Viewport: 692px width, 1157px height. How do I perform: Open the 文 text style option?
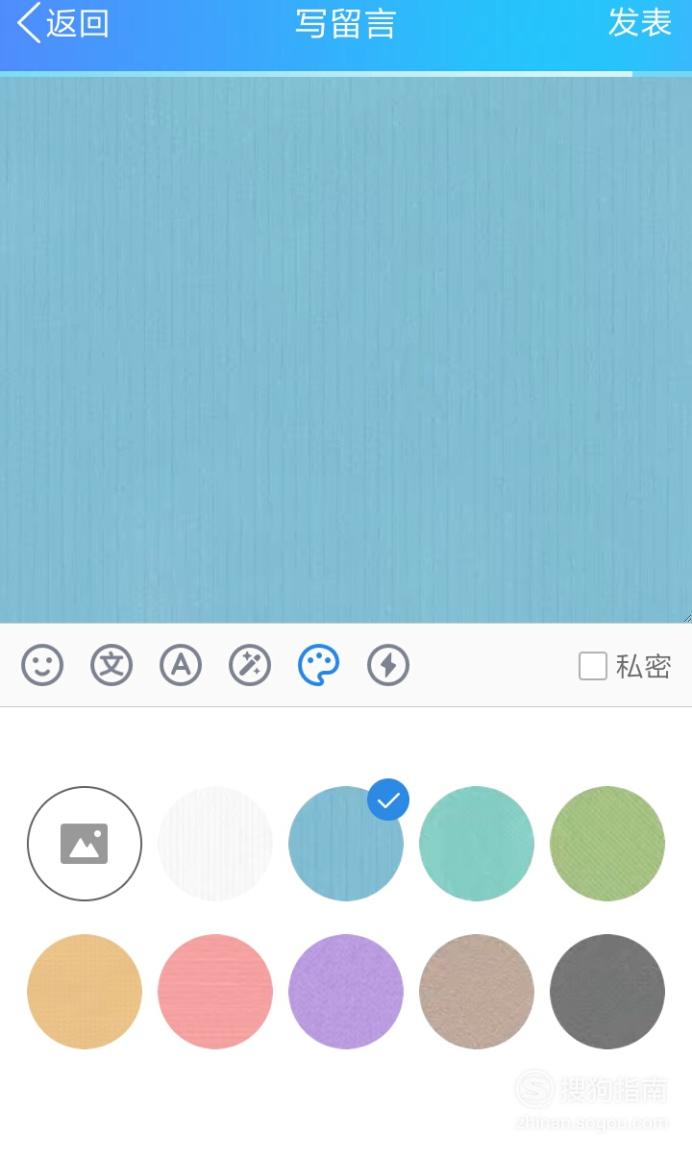111,665
